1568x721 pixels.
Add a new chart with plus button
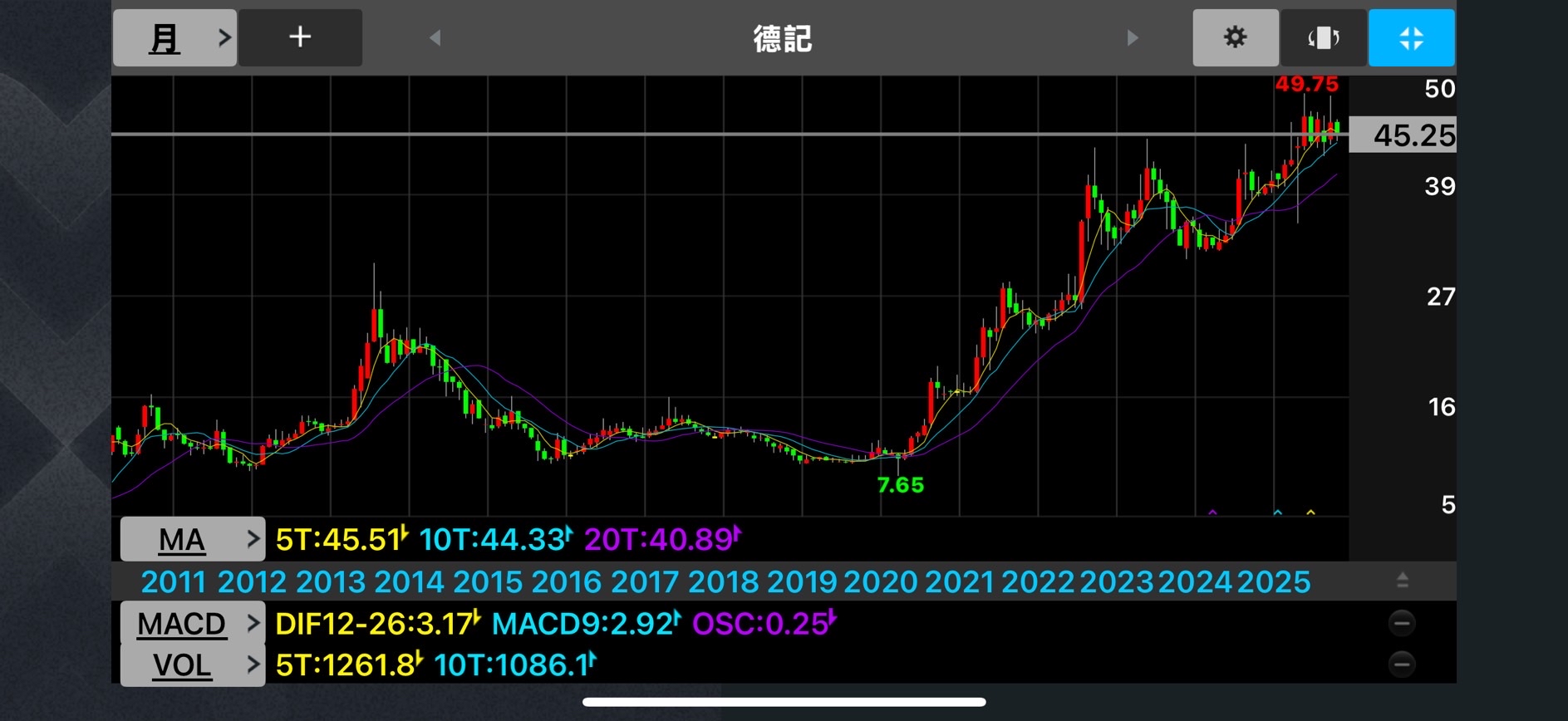(300, 38)
